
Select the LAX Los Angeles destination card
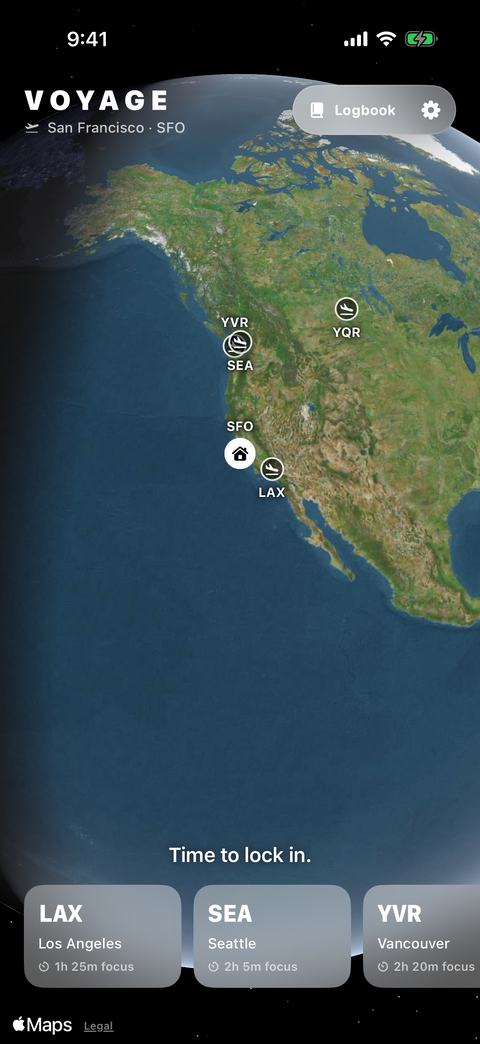tap(103, 935)
